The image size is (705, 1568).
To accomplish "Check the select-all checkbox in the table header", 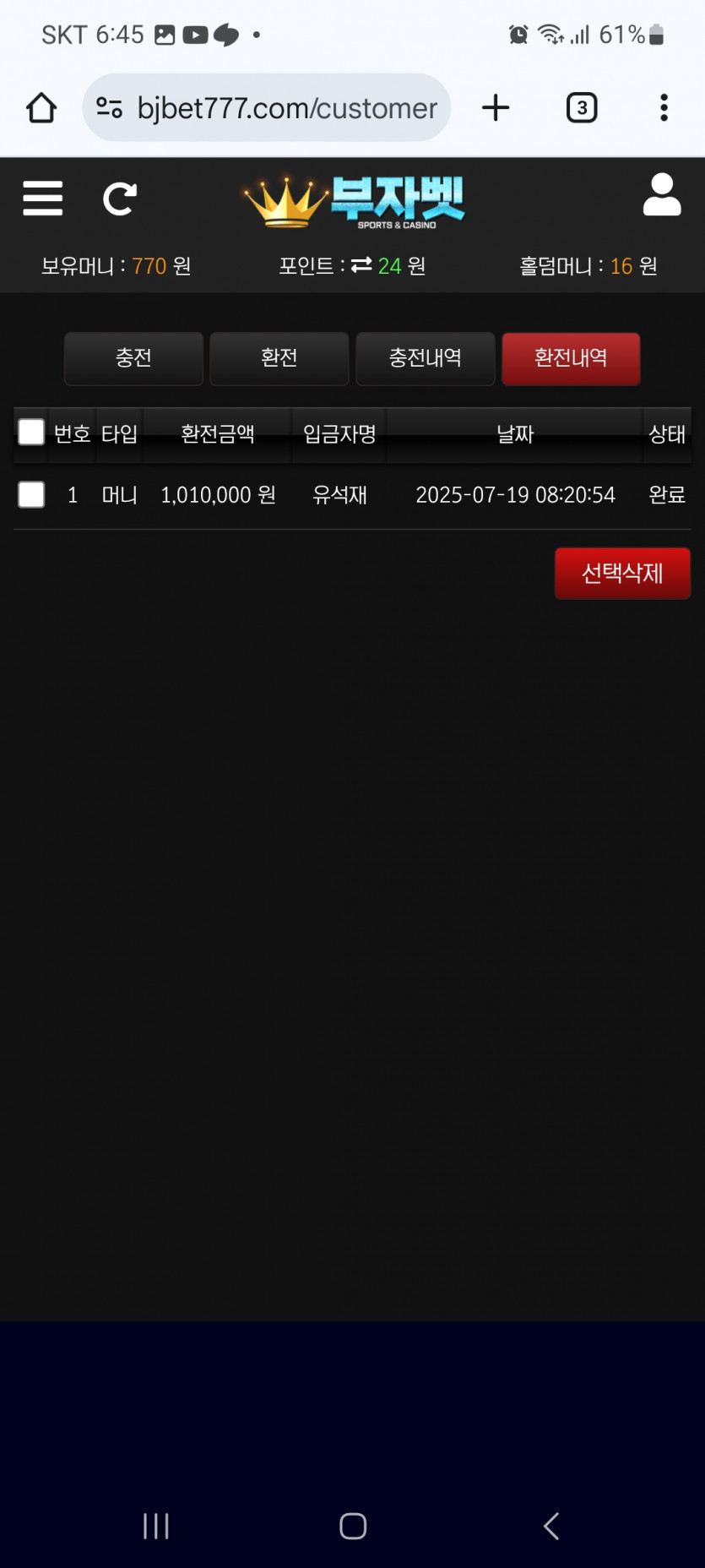I will (x=31, y=433).
